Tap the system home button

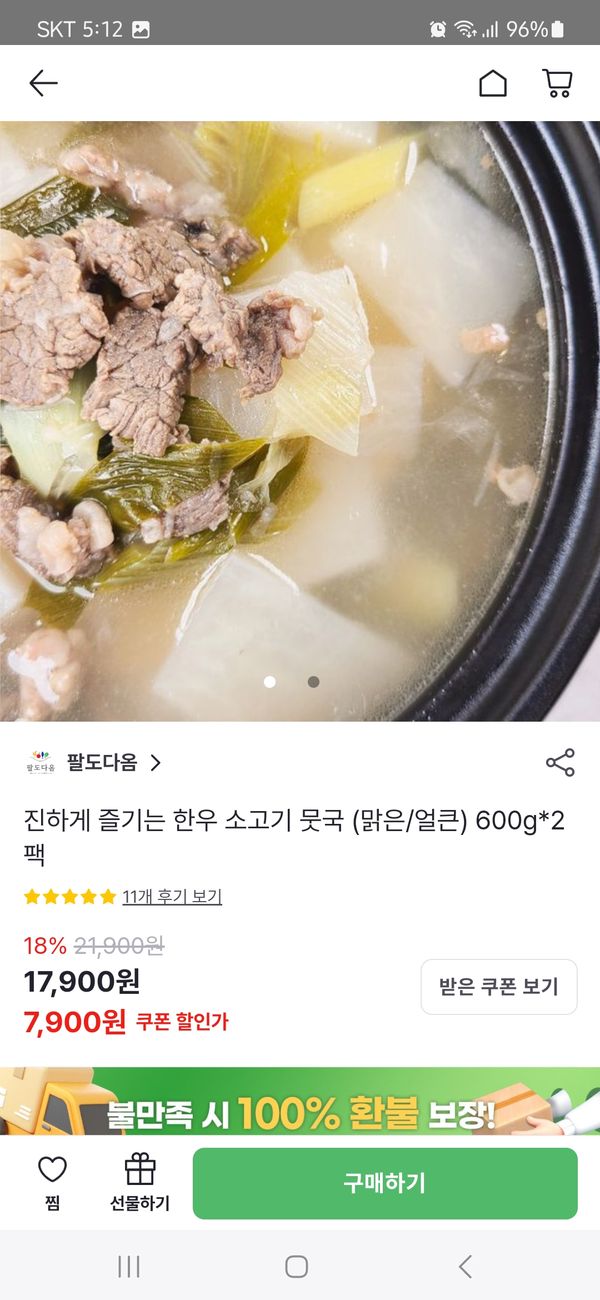point(297,1266)
